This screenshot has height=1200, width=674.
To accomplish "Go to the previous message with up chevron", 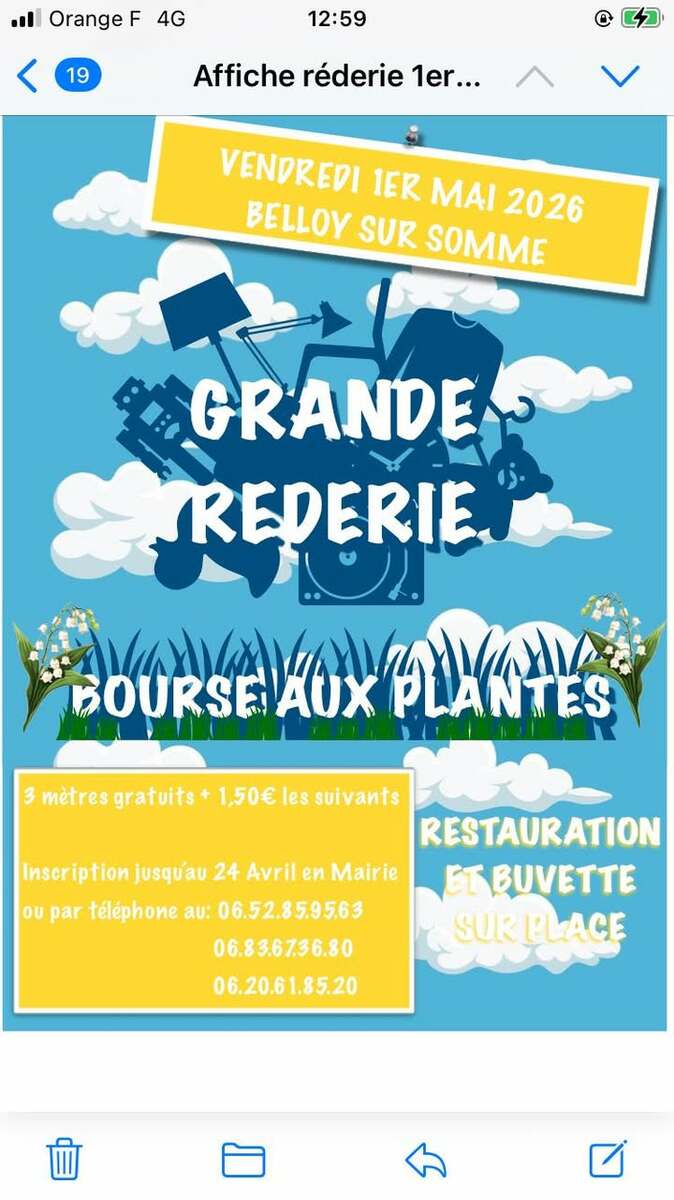I will coord(536,76).
